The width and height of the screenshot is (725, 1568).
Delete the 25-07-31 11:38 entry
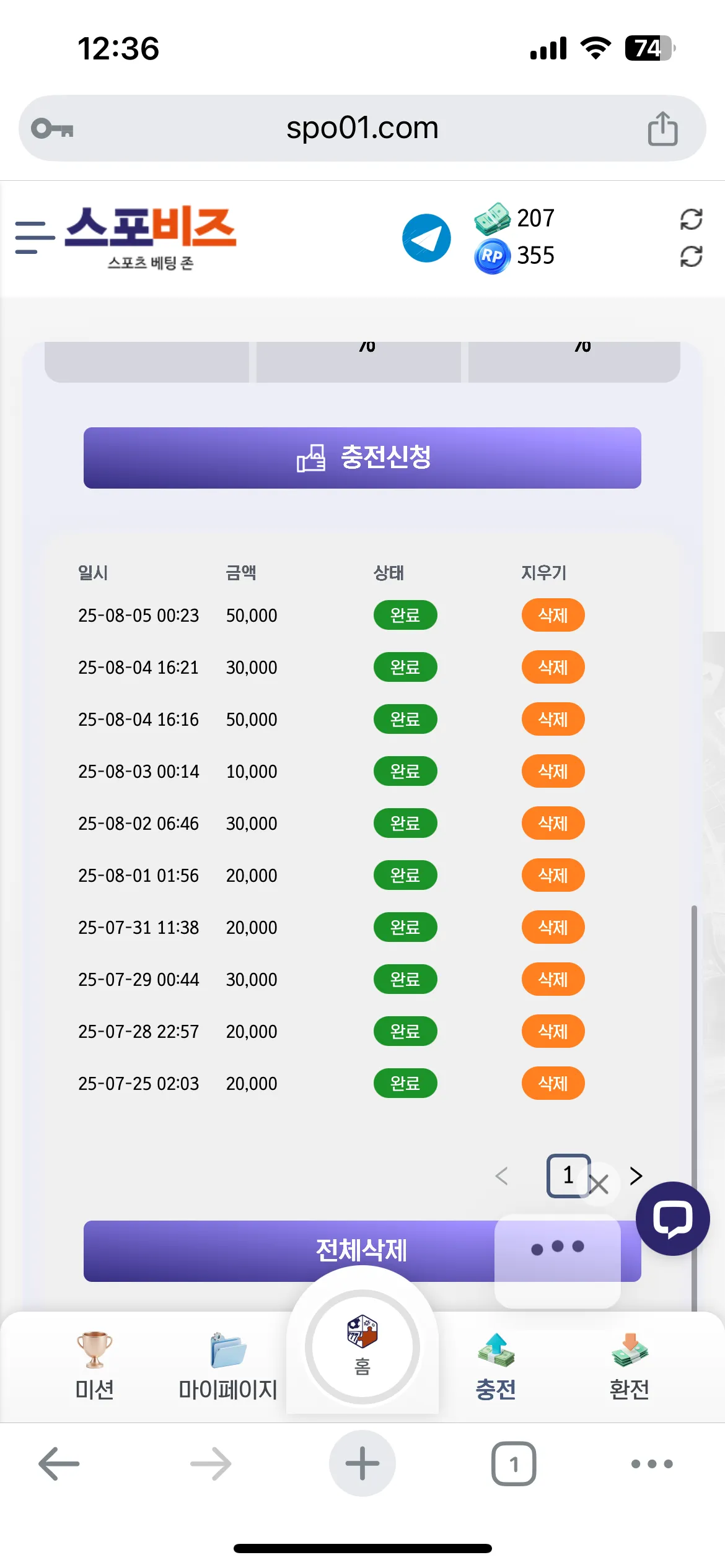553,927
